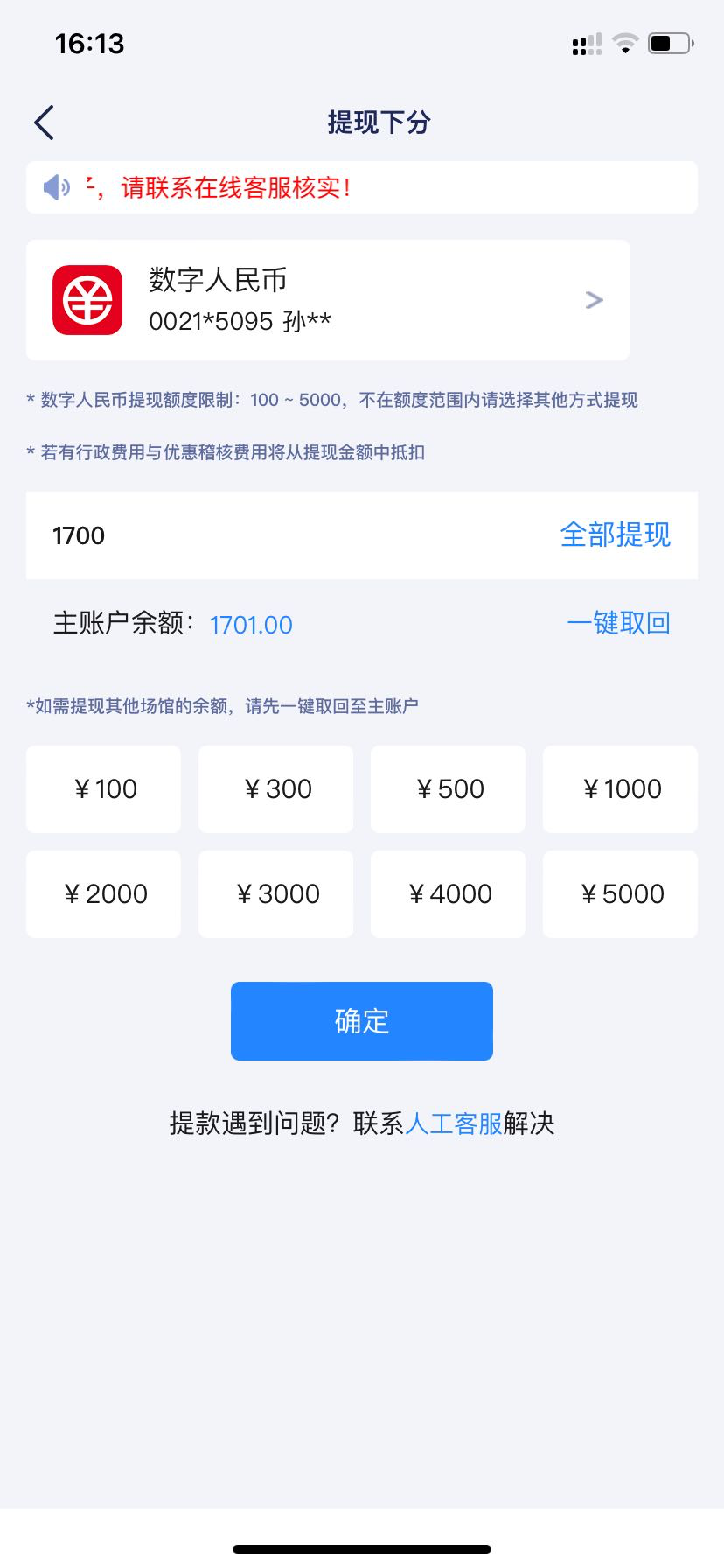Open the 数字人民币 withdrawal account card
The image size is (724, 1568).
[327, 300]
